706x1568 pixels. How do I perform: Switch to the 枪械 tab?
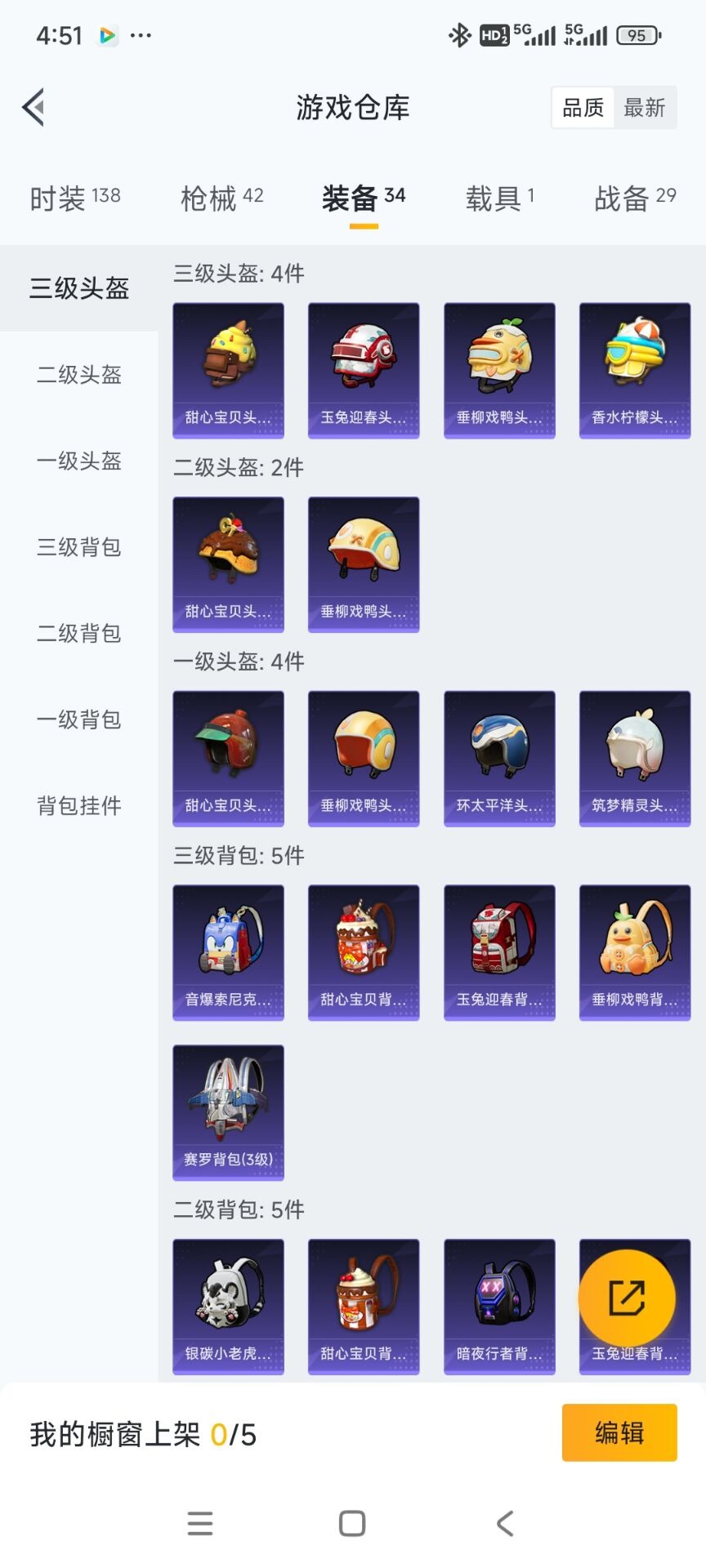[221, 198]
